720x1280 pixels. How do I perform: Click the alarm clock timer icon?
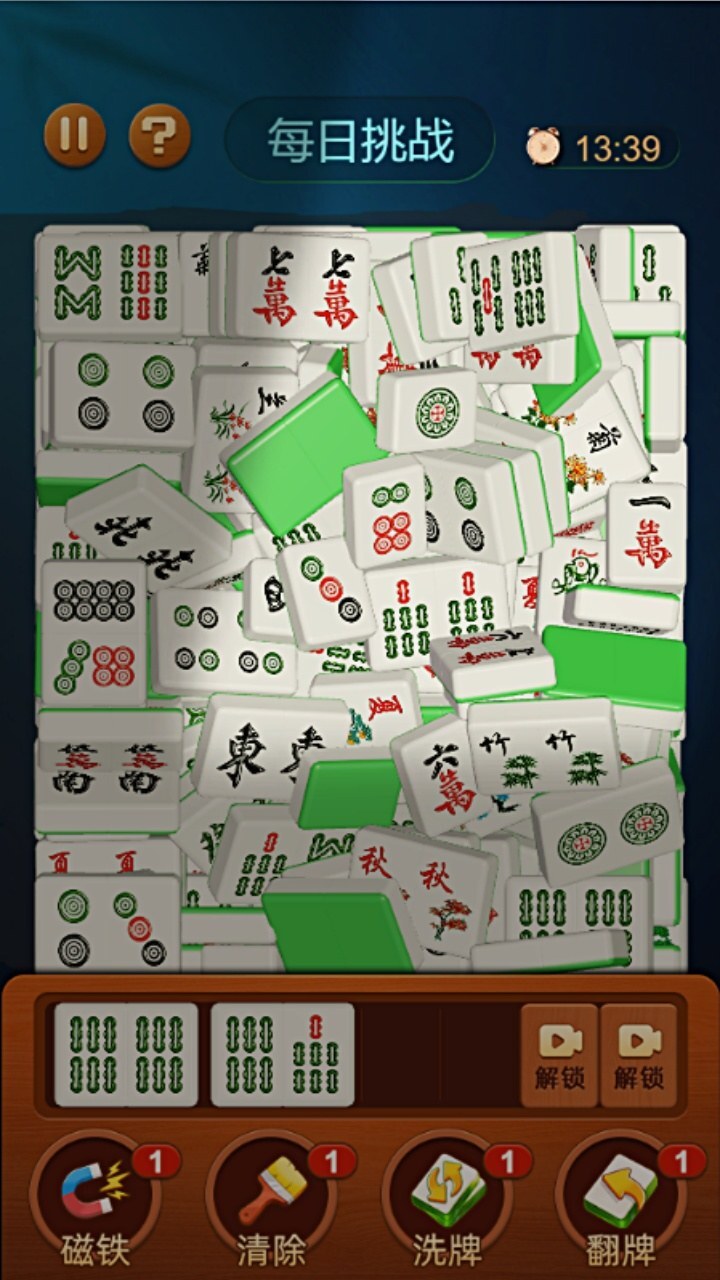coord(545,146)
